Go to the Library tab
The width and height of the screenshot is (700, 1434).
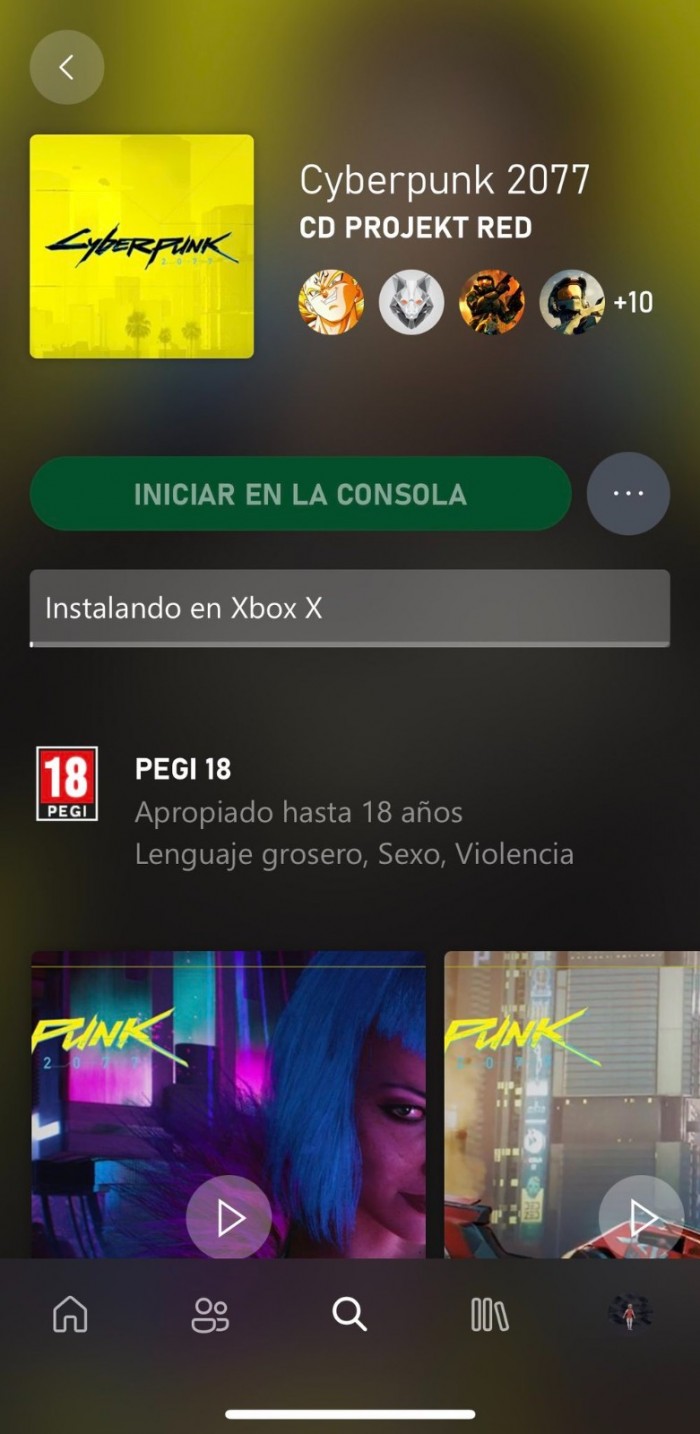tap(489, 1315)
